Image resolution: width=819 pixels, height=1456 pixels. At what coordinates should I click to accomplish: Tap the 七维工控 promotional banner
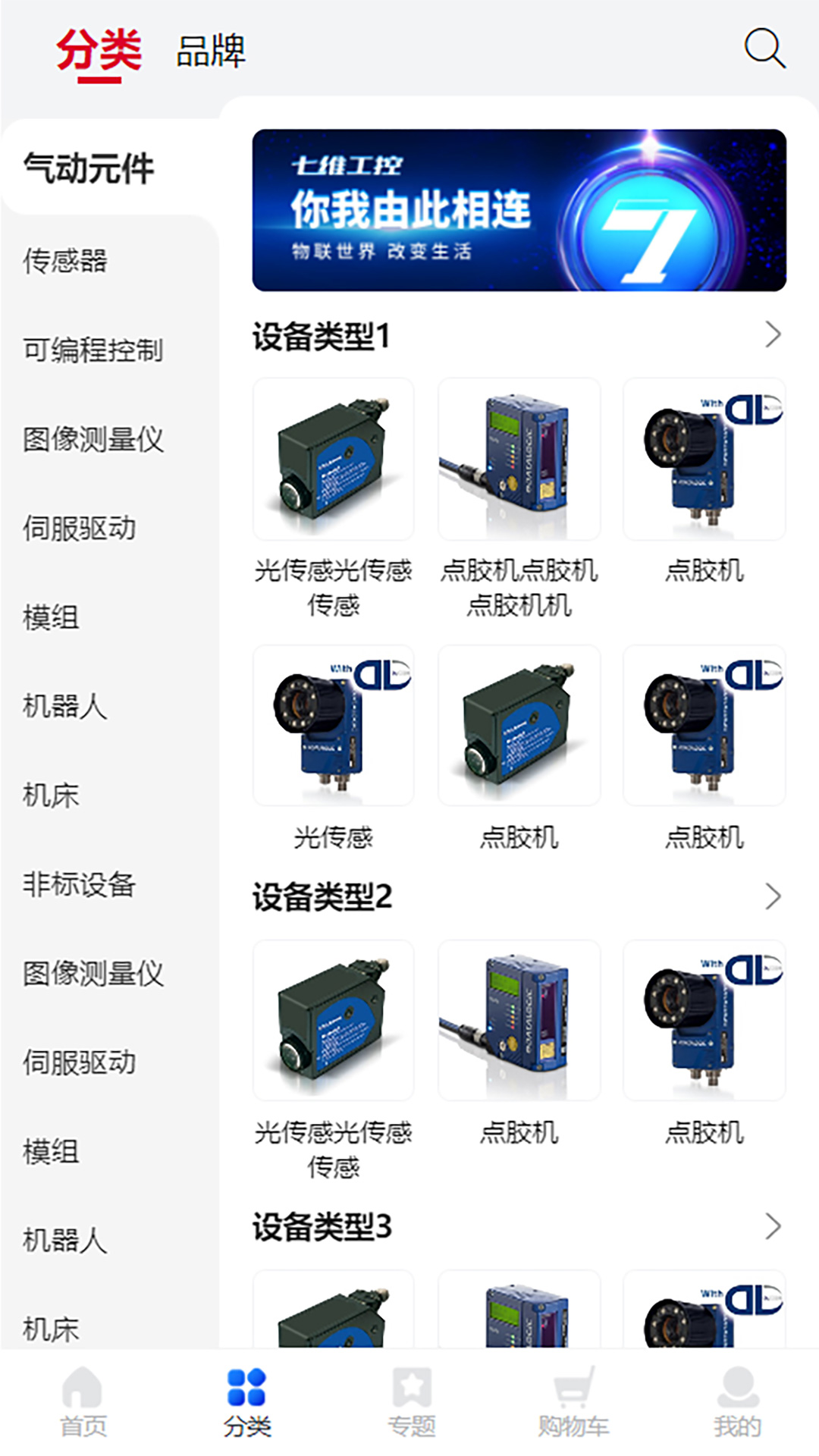[x=519, y=210]
